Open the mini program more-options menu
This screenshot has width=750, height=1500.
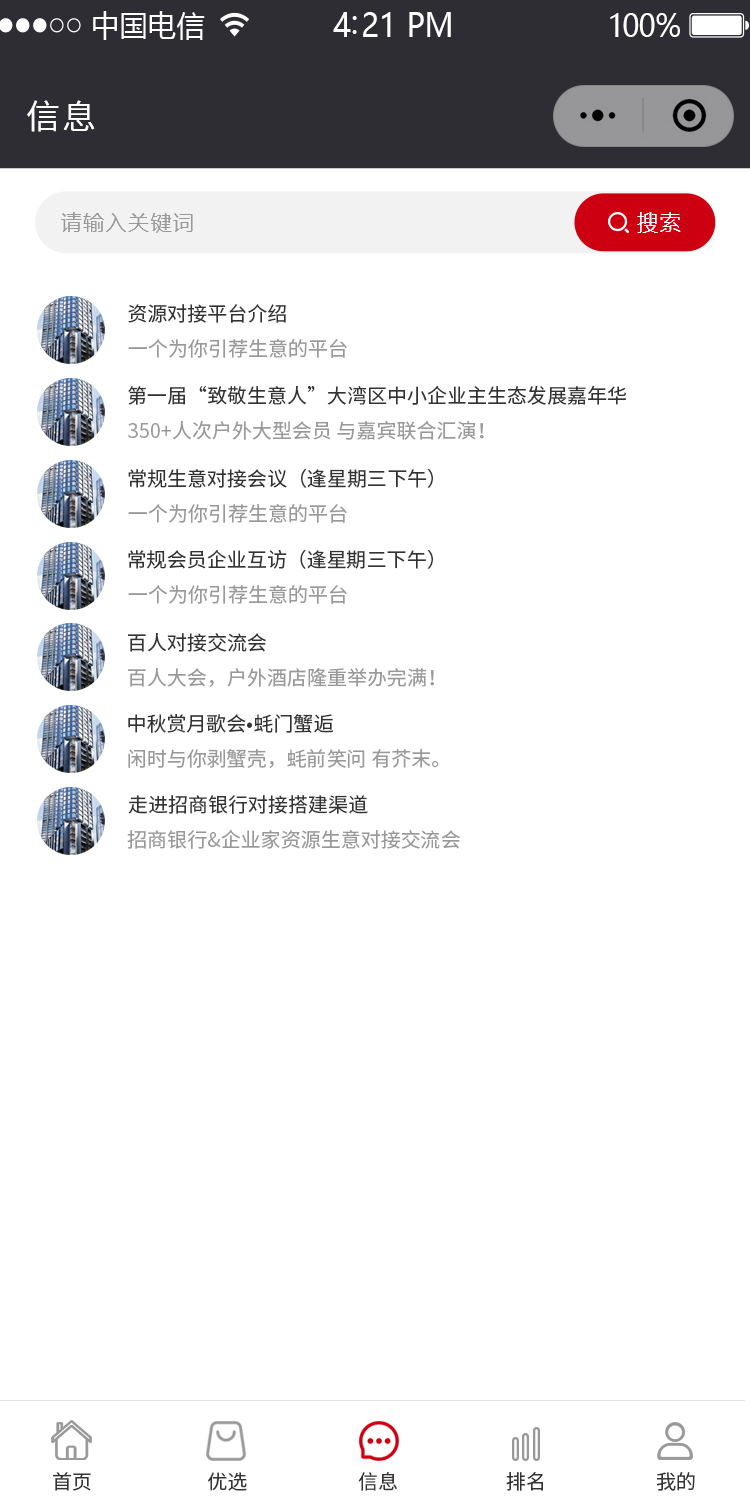click(598, 116)
